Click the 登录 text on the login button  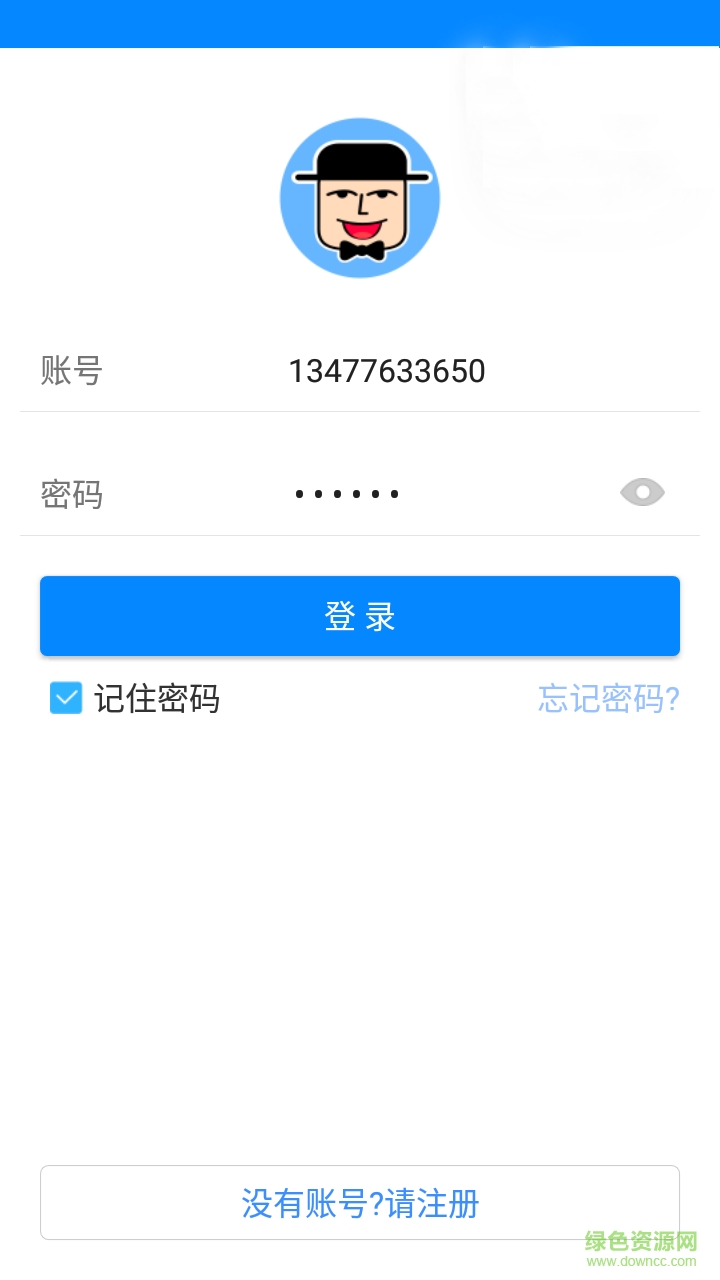[x=360, y=616]
